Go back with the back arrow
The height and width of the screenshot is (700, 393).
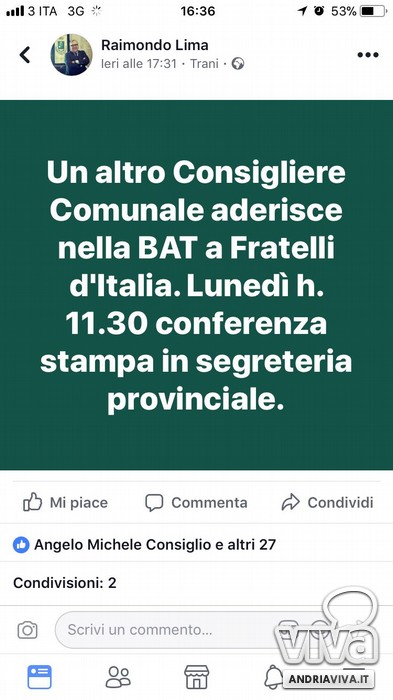(25, 55)
